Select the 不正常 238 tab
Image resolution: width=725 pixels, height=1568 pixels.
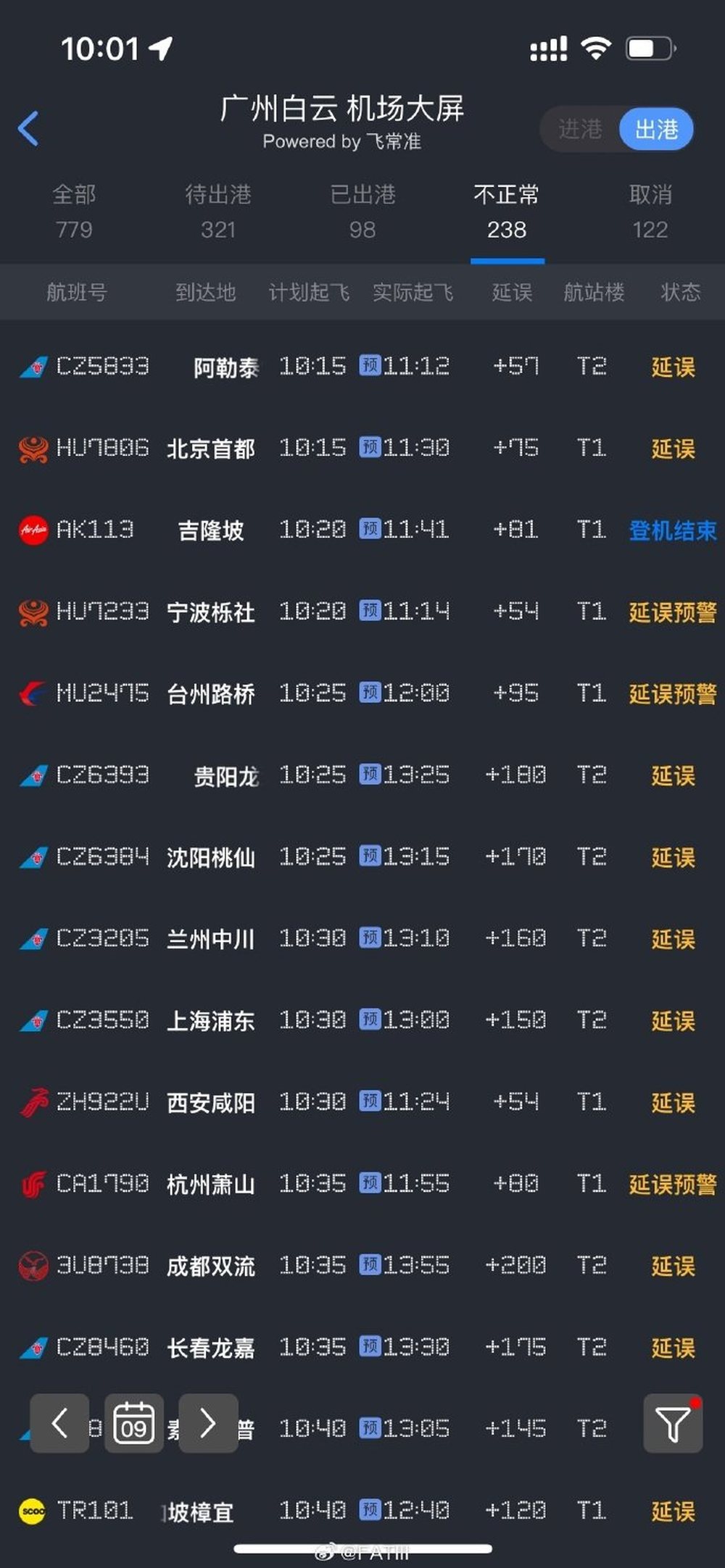(507, 212)
